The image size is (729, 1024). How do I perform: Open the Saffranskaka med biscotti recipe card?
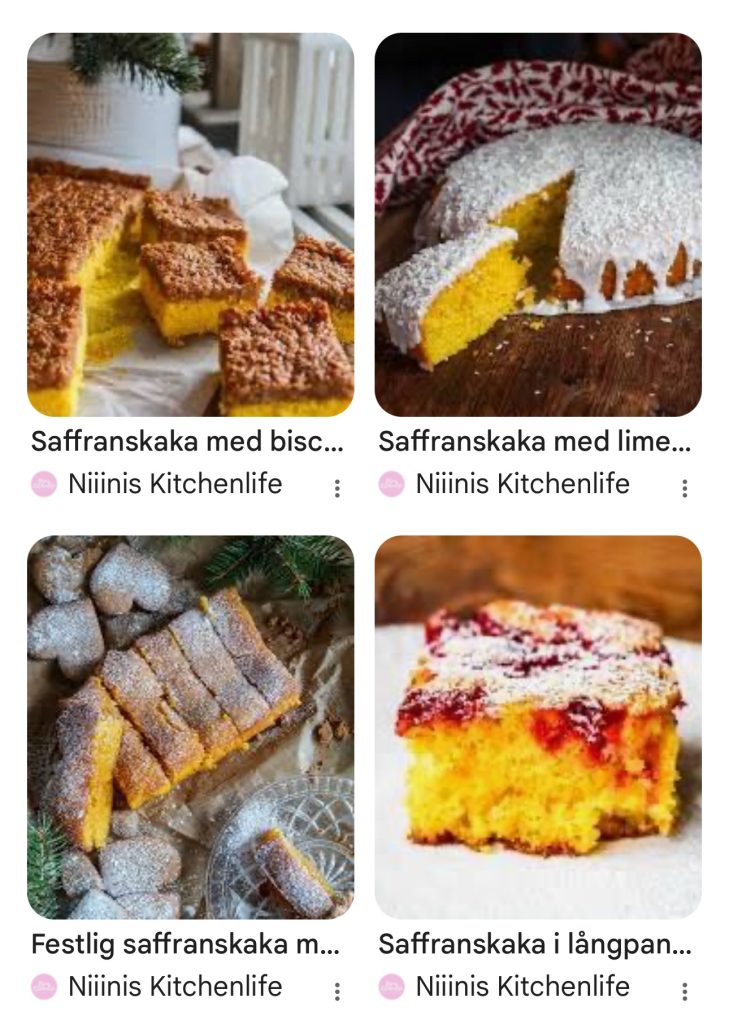[x=190, y=225]
